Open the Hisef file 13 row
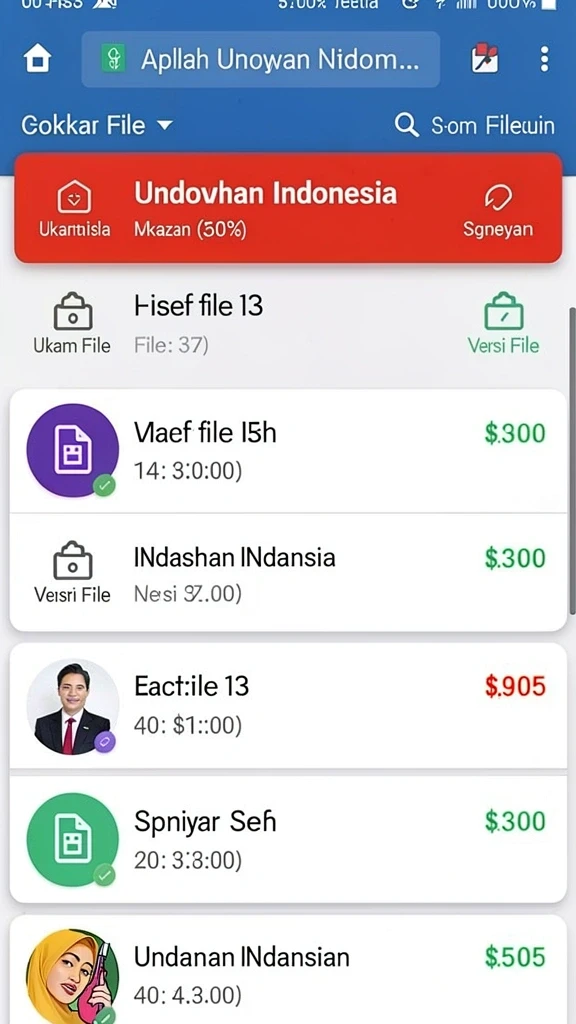Image resolution: width=576 pixels, height=1024 pixels. pos(288,323)
